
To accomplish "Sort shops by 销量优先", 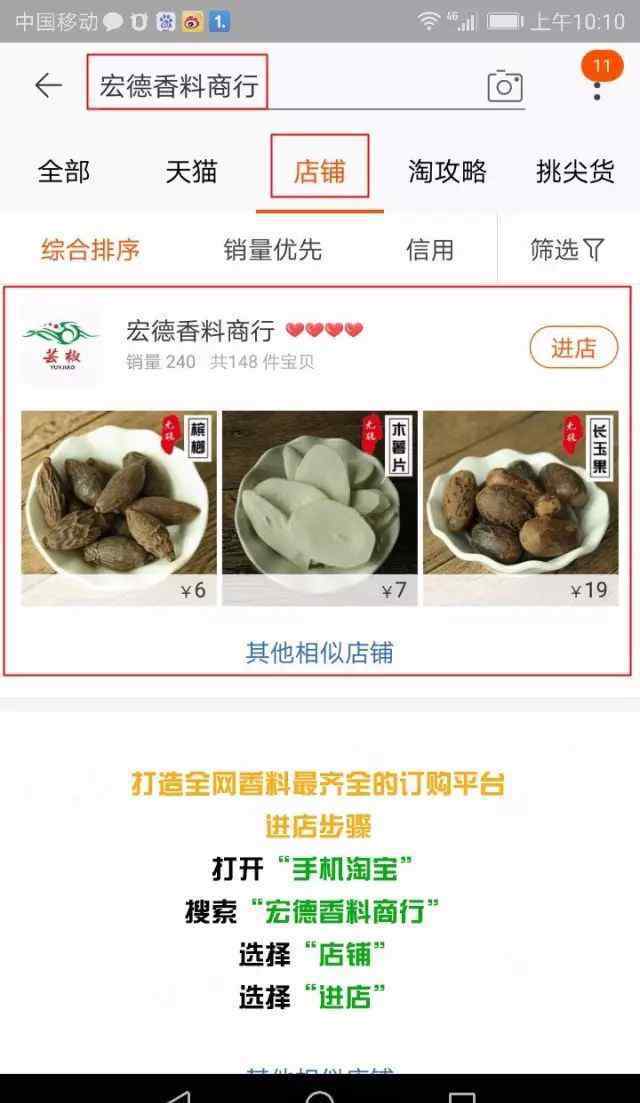I will (x=273, y=250).
